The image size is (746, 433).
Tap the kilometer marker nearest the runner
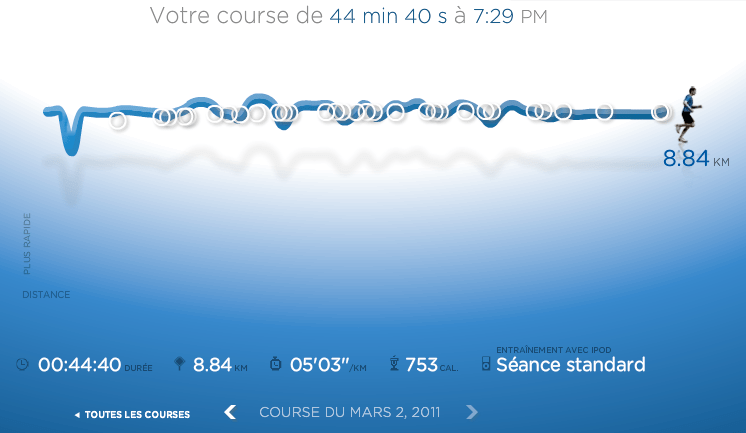pos(661,113)
